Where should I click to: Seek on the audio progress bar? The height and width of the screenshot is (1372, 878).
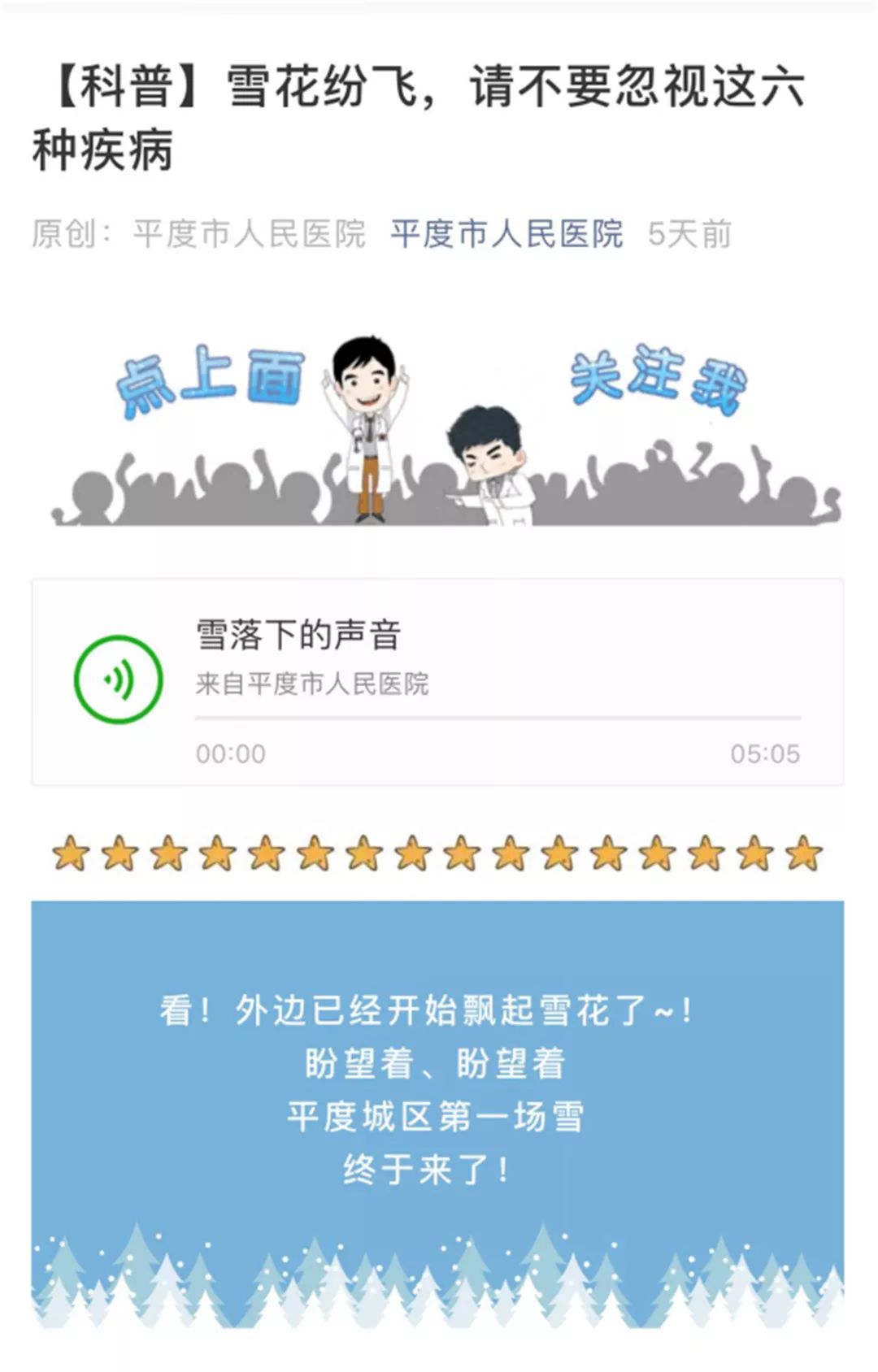[x=498, y=719]
